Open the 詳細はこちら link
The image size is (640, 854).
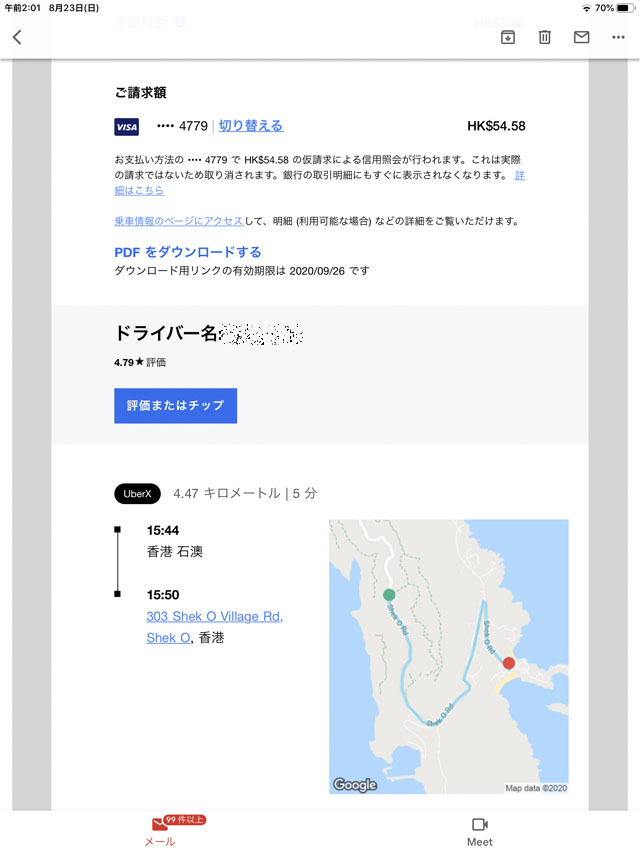pos(138,190)
